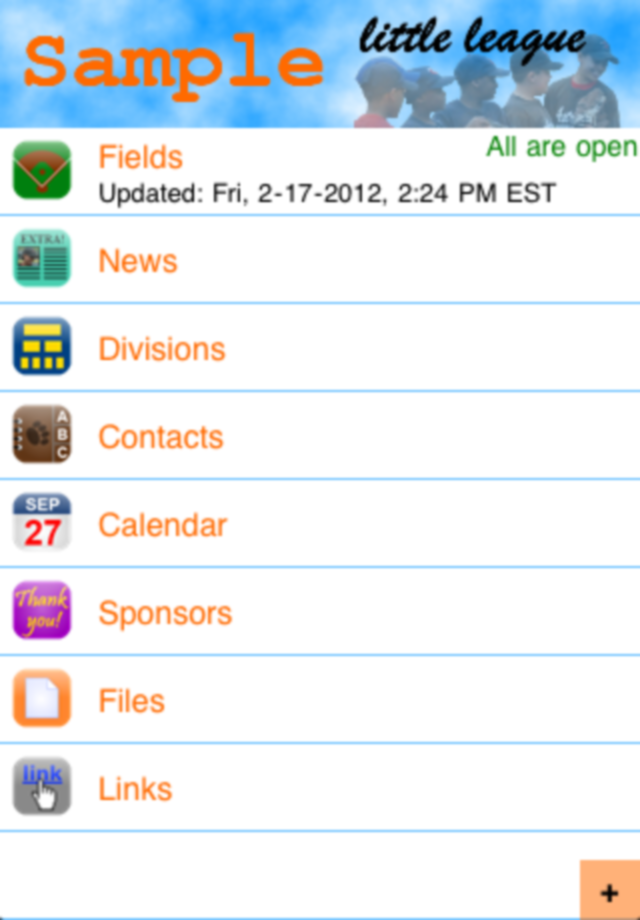View the Sponsors page
The width and height of the screenshot is (640, 920).
coord(320,612)
